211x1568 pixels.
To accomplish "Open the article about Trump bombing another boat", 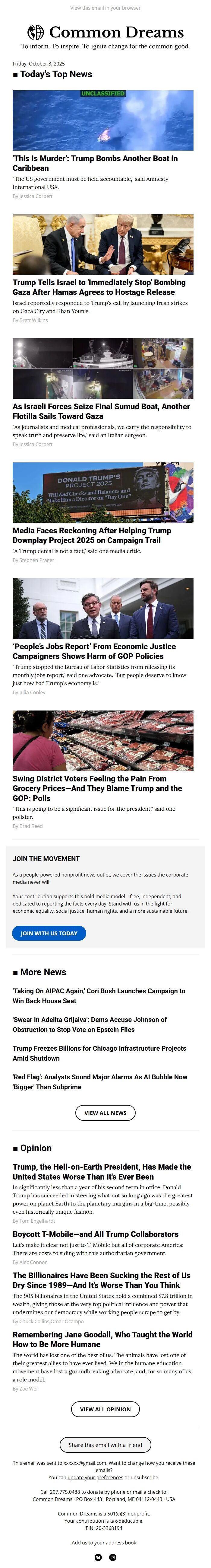I will pos(95,163).
